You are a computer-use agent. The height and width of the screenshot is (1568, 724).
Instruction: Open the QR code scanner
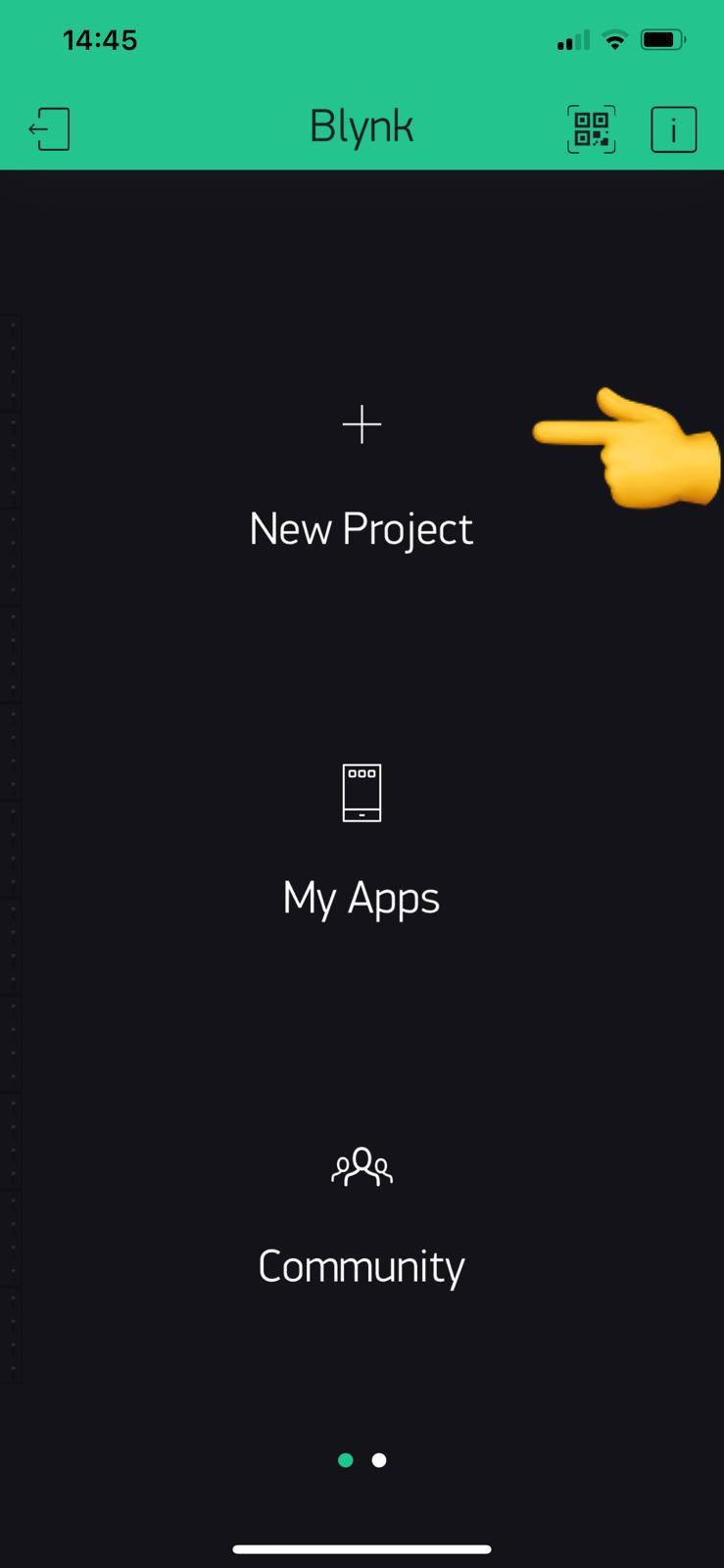[591, 129]
